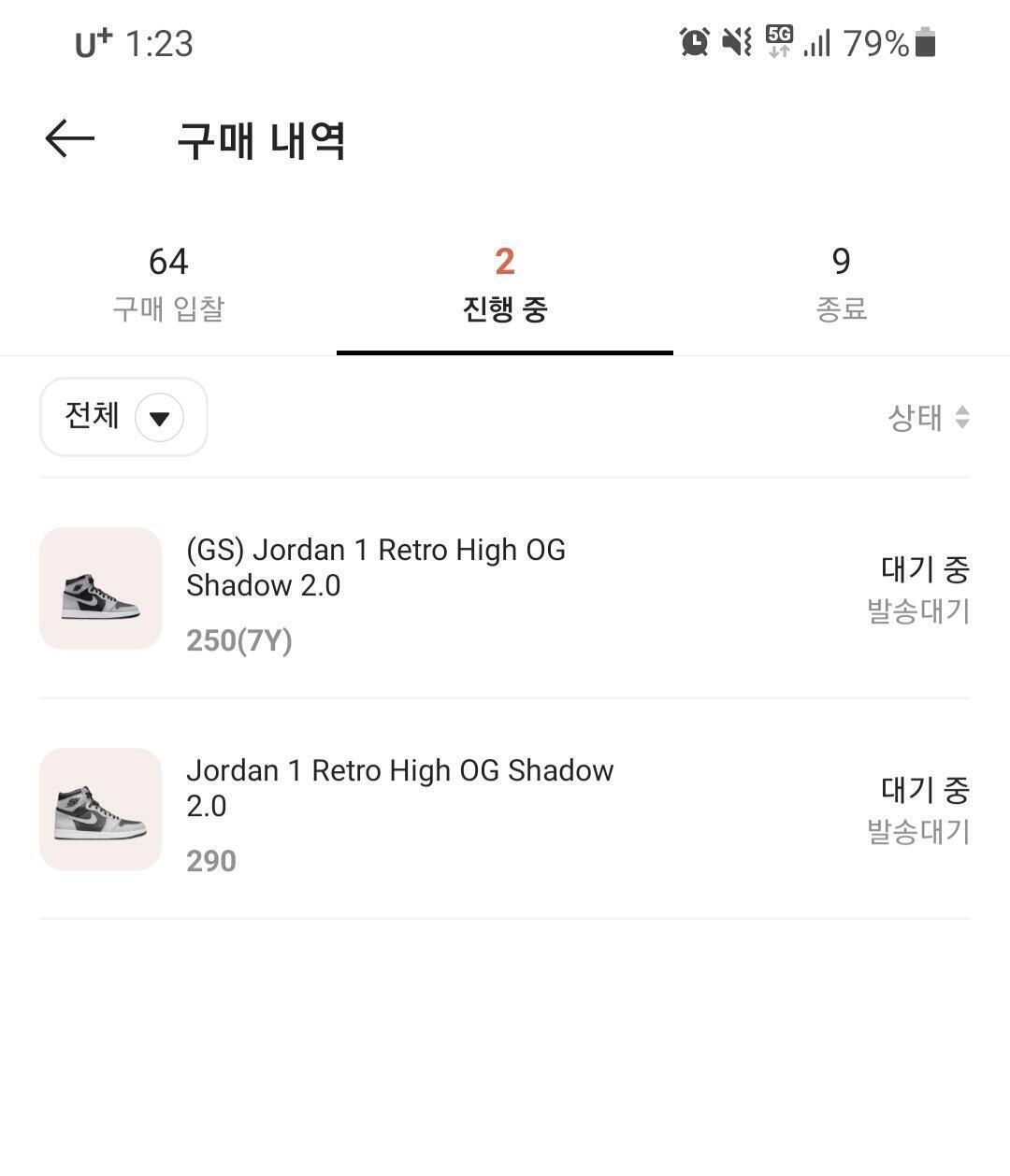The width and height of the screenshot is (1010, 1176).
Task: Select the 진행 중 tab
Action: pyautogui.click(x=505, y=283)
